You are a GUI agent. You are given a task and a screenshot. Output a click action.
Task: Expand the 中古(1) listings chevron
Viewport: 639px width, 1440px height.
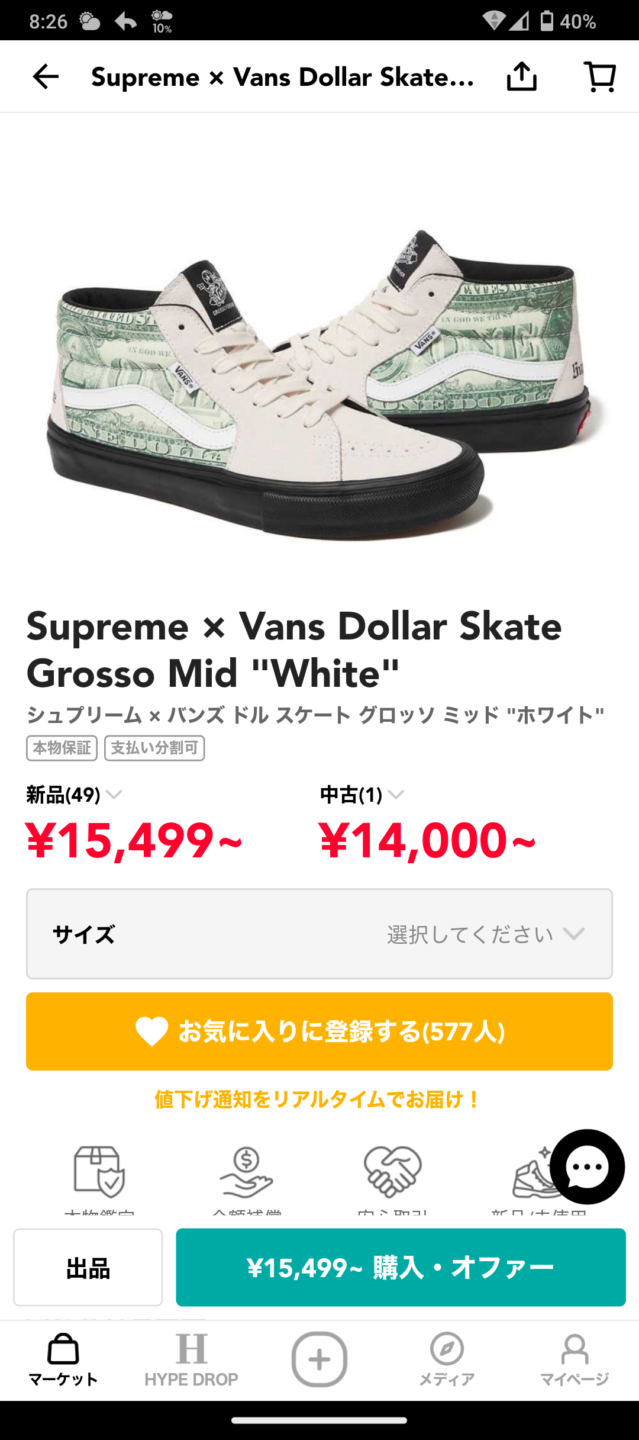396,795
